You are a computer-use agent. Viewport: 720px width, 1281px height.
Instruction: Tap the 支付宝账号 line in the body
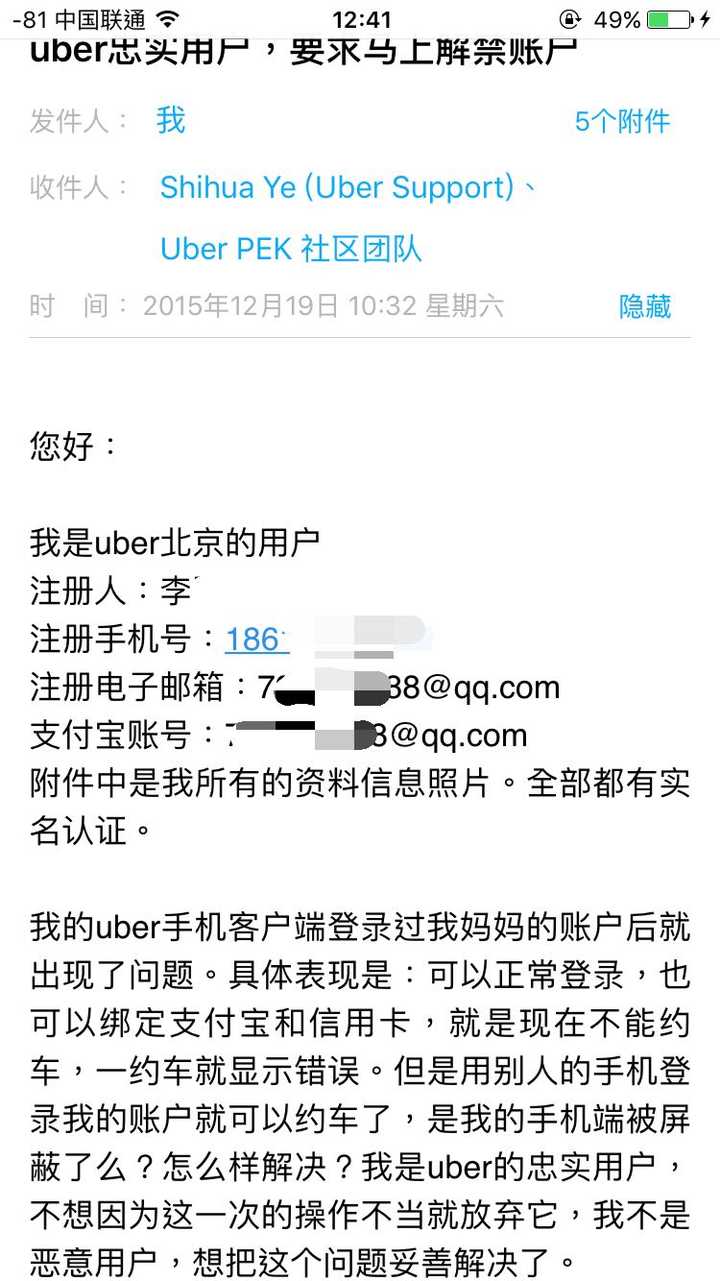[280, 735]
